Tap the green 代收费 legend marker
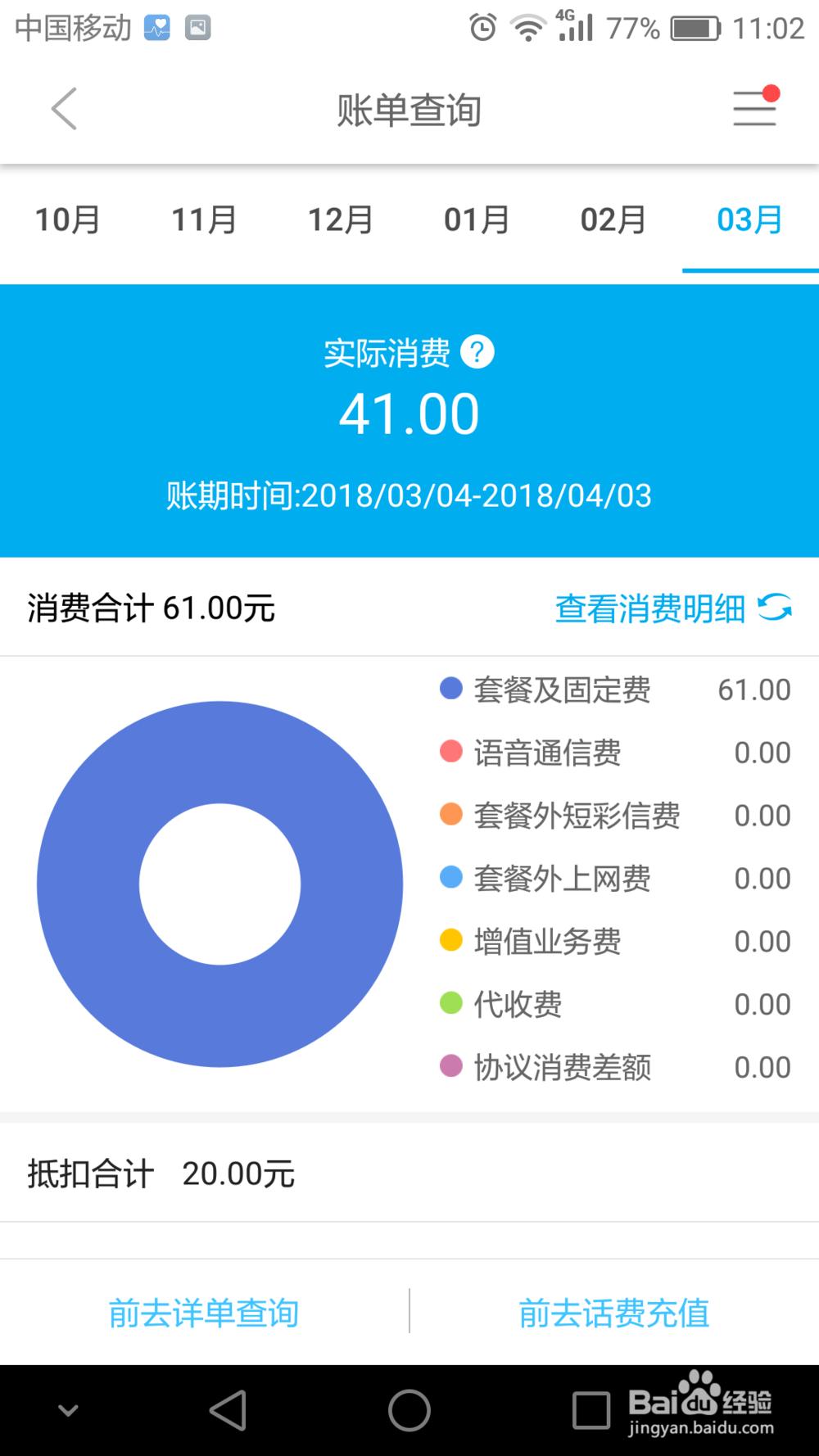 451,1003
